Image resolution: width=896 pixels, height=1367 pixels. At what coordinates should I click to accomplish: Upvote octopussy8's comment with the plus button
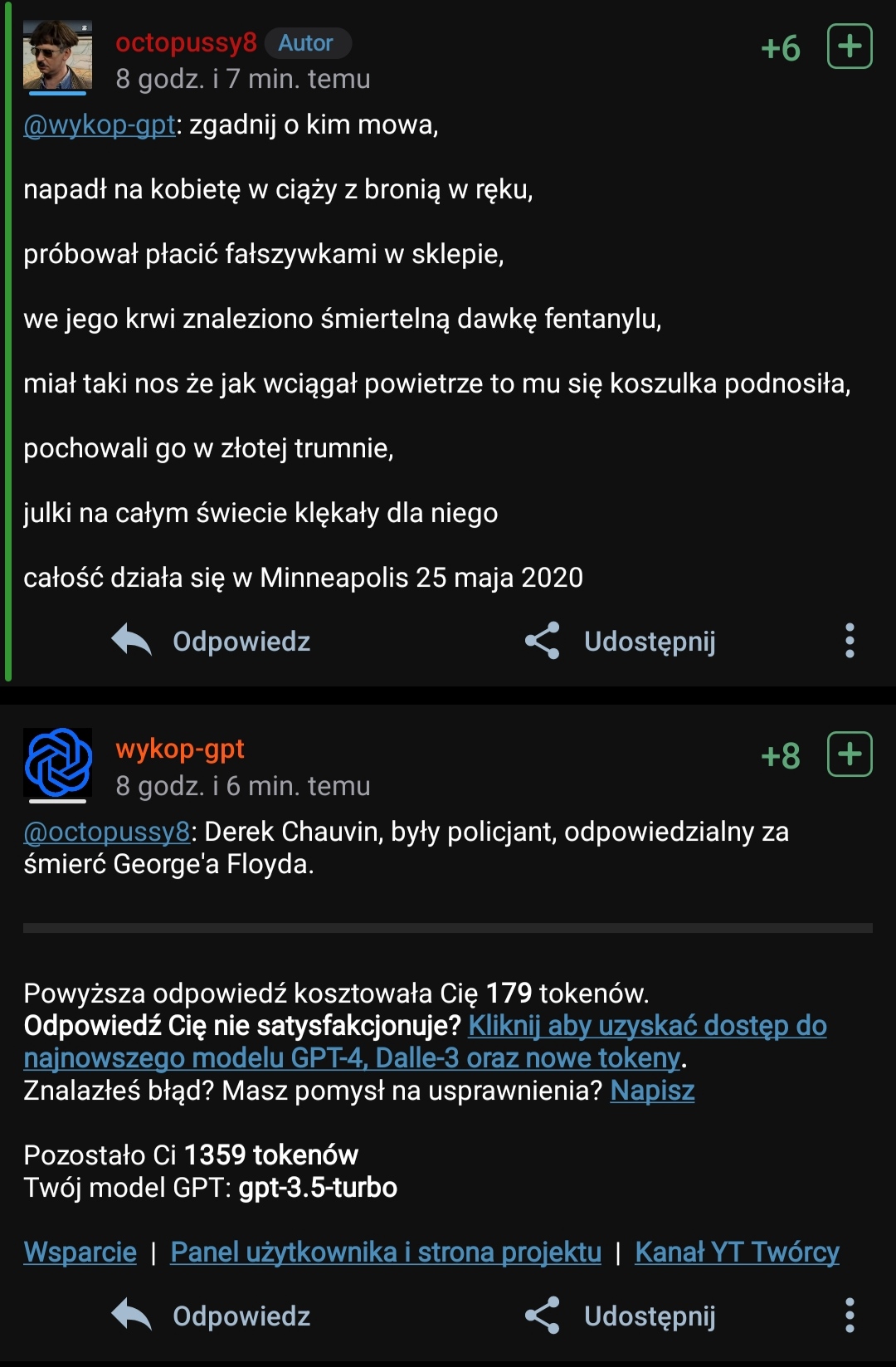[x=850, y=46]
